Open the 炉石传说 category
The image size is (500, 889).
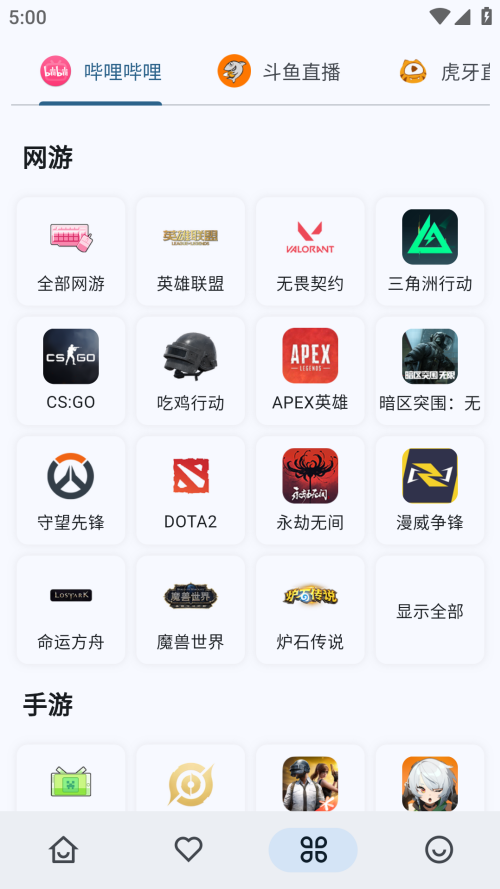point(310,610)
